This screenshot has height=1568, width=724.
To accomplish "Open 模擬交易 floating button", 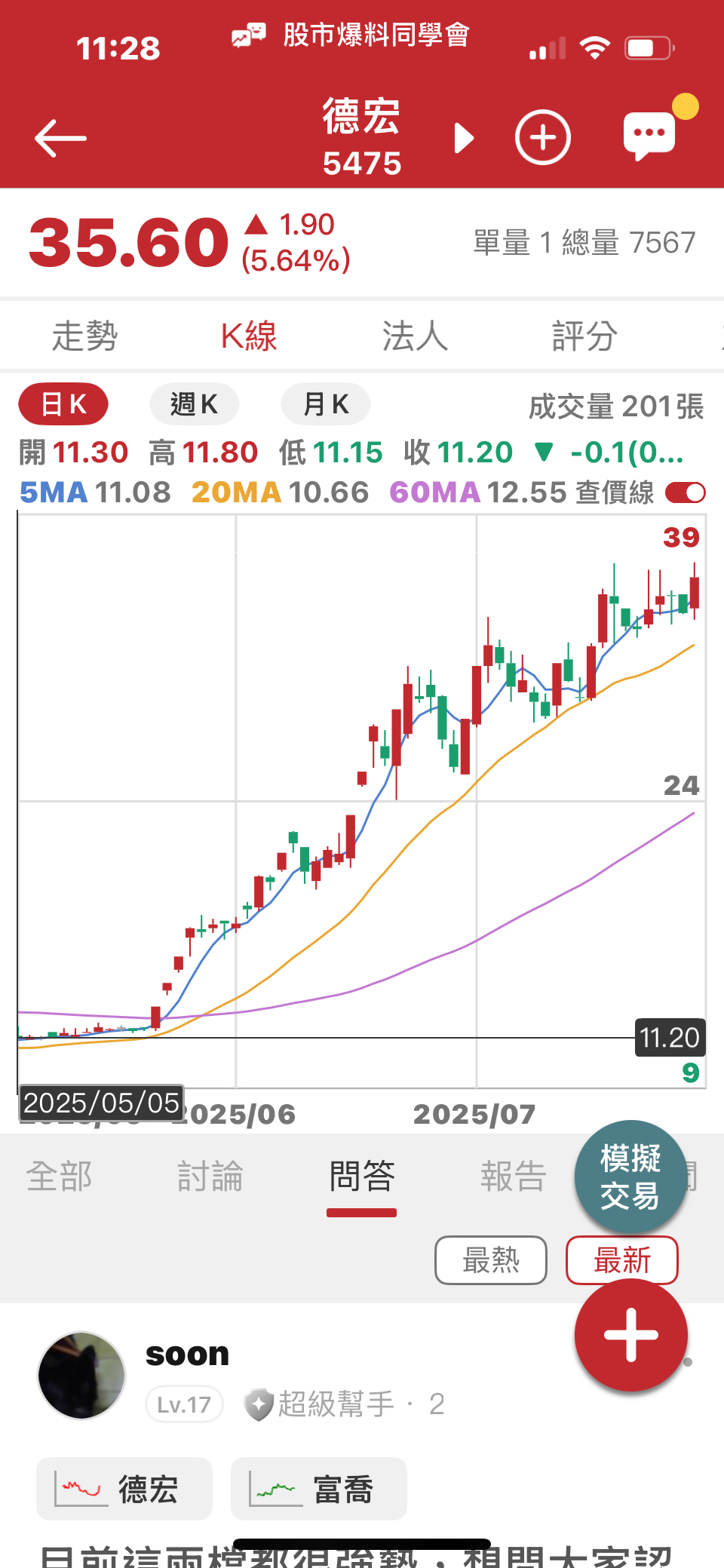I will 630,1177.
